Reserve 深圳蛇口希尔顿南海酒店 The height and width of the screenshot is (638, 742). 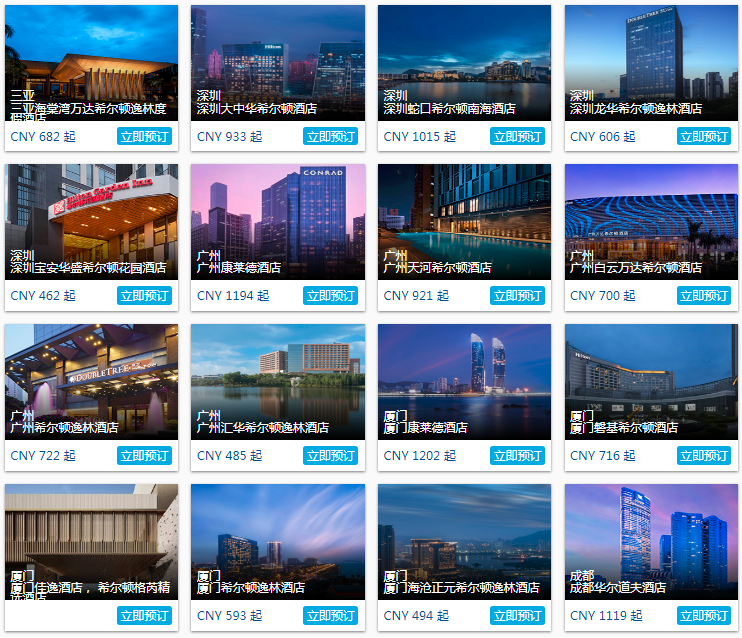tap(517, 137)
